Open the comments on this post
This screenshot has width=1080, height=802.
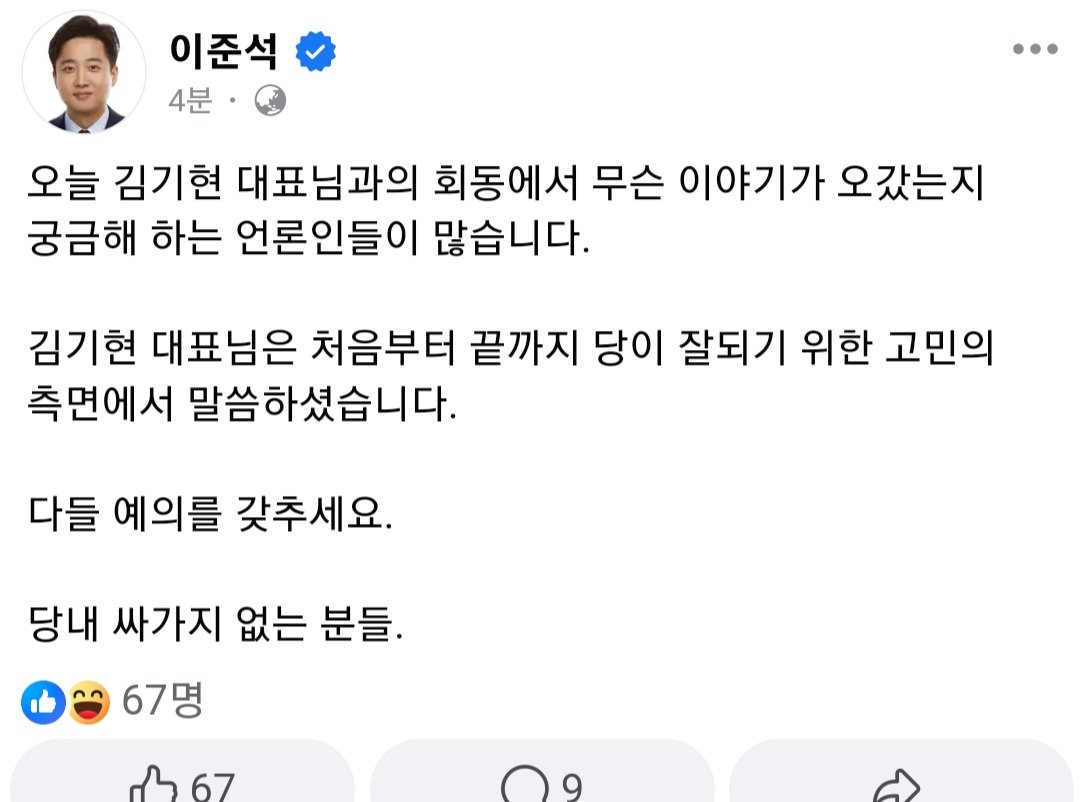tap(542, 782)
